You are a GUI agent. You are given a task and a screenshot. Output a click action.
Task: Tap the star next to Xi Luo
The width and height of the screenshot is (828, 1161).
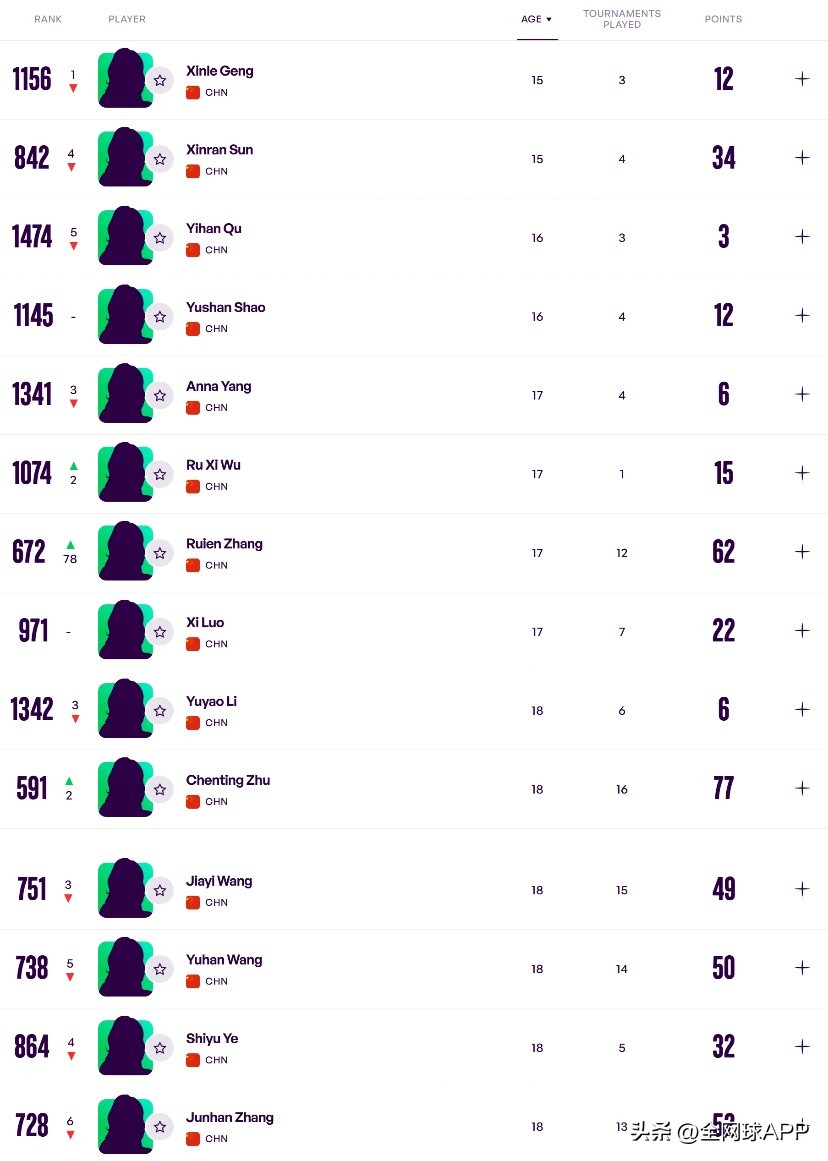coord(160,632)
